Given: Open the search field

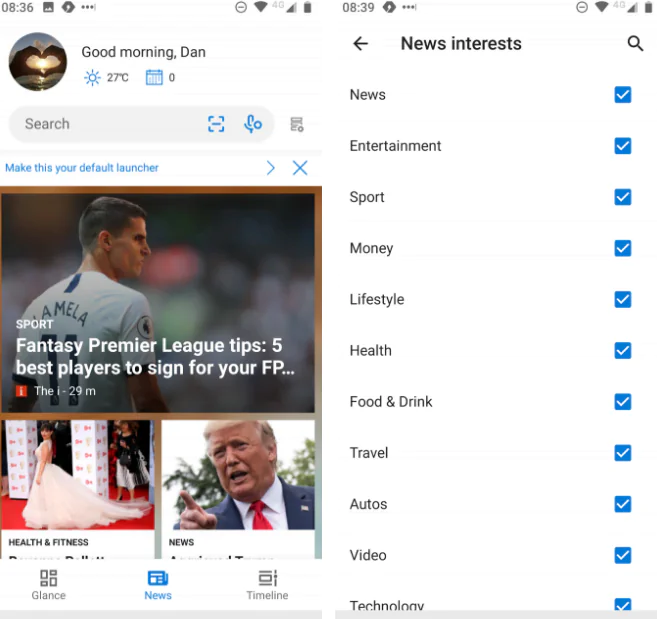Looking at the screenshot, I should coord(100,124).
